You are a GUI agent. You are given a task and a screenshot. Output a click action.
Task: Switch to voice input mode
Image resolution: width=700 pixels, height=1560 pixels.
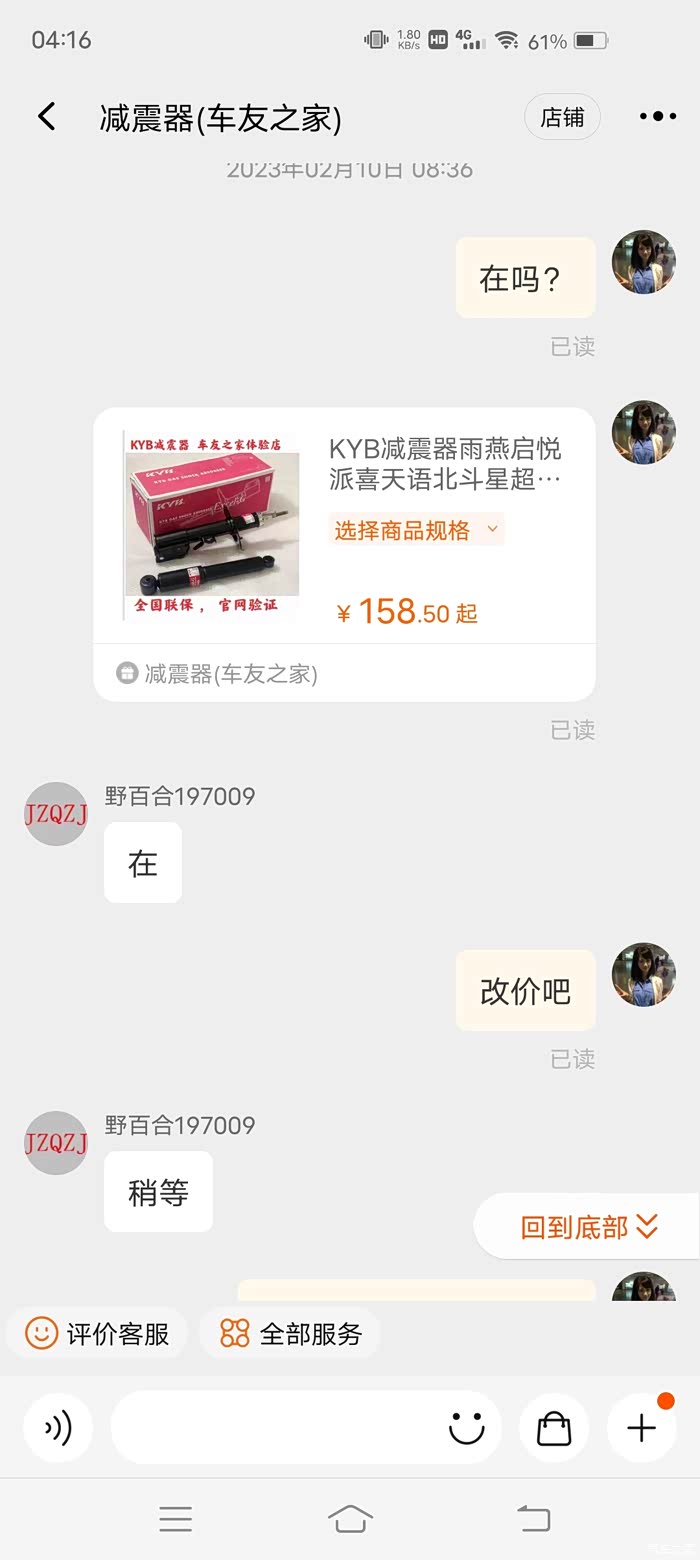tap(58, 1428)
